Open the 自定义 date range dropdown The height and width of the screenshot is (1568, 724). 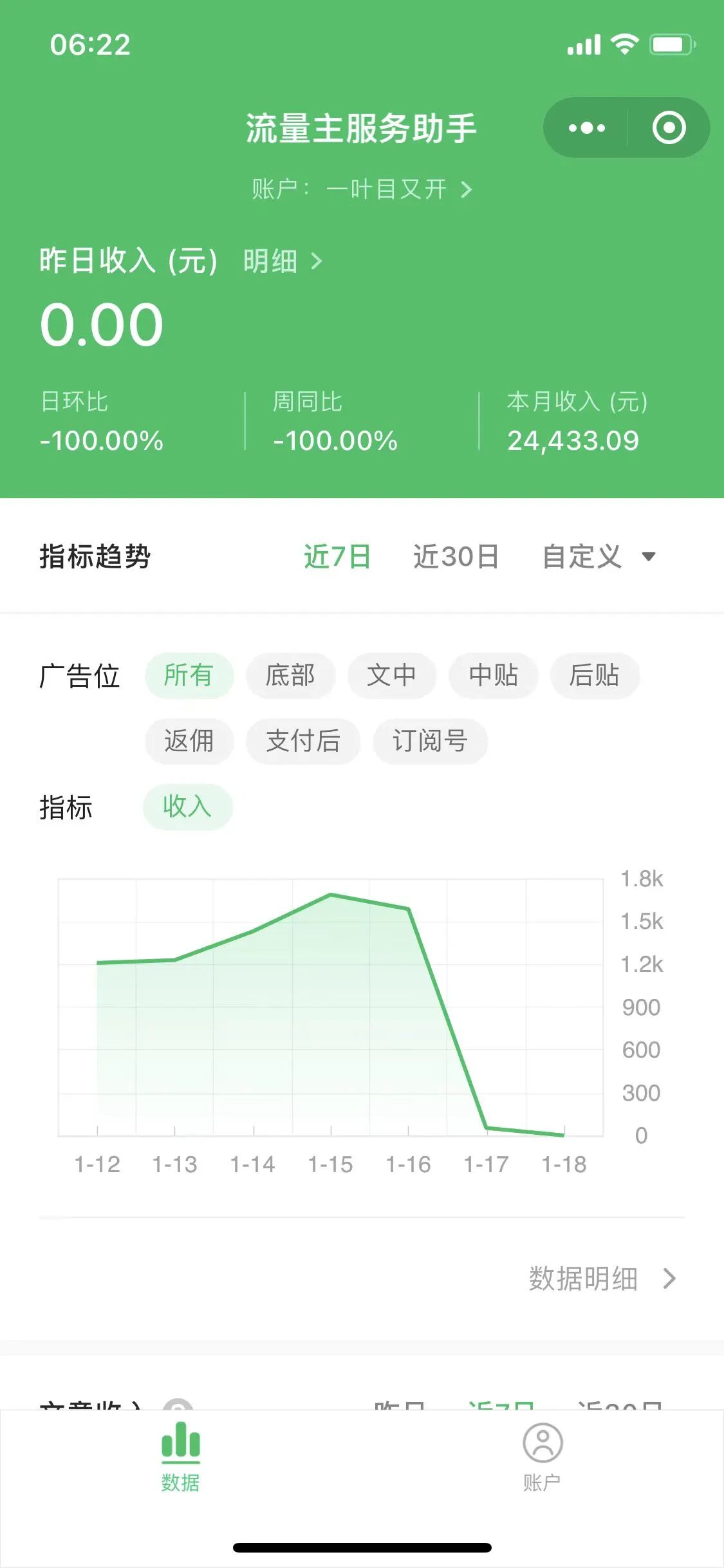click(x=599, y=557)
